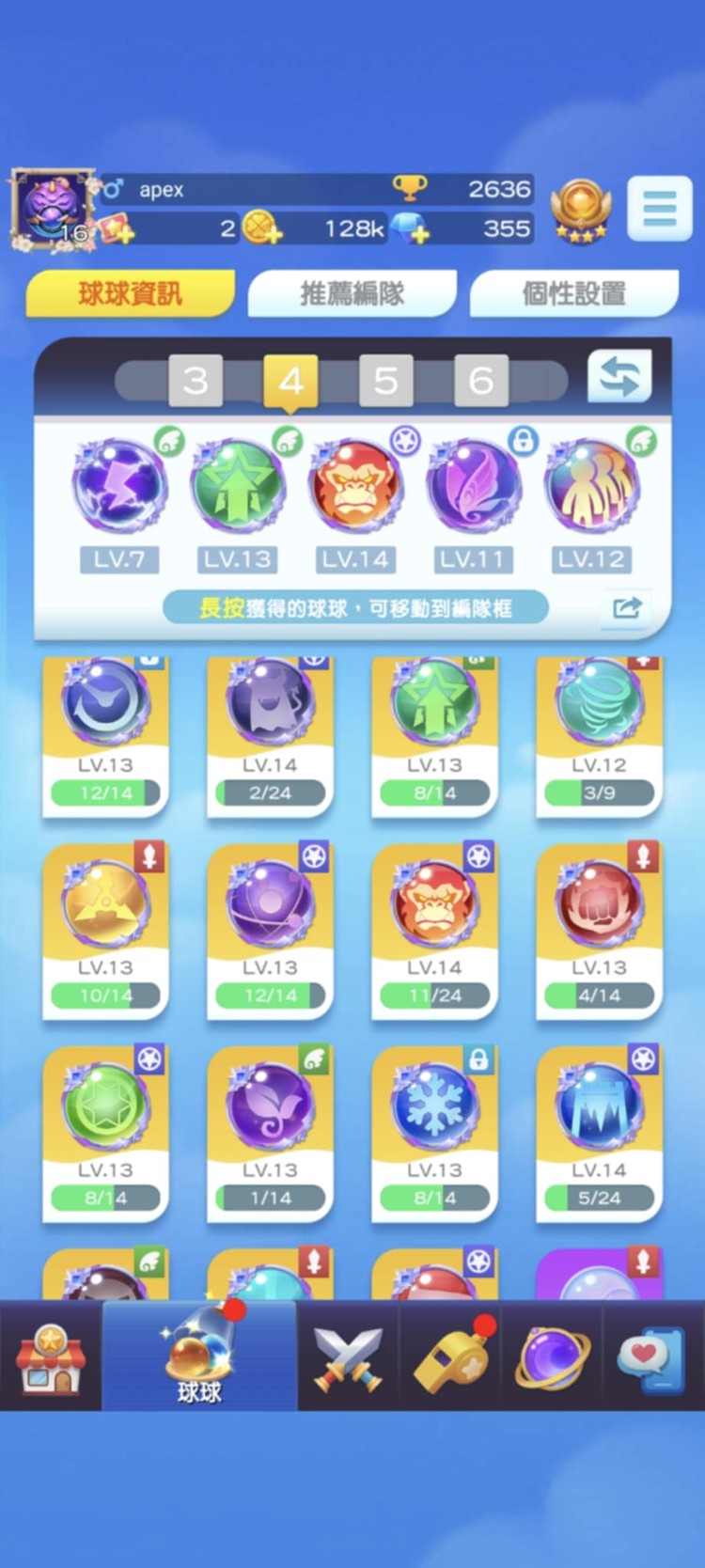Open the tornado ball card with 3/9

(x=599, y=736)
